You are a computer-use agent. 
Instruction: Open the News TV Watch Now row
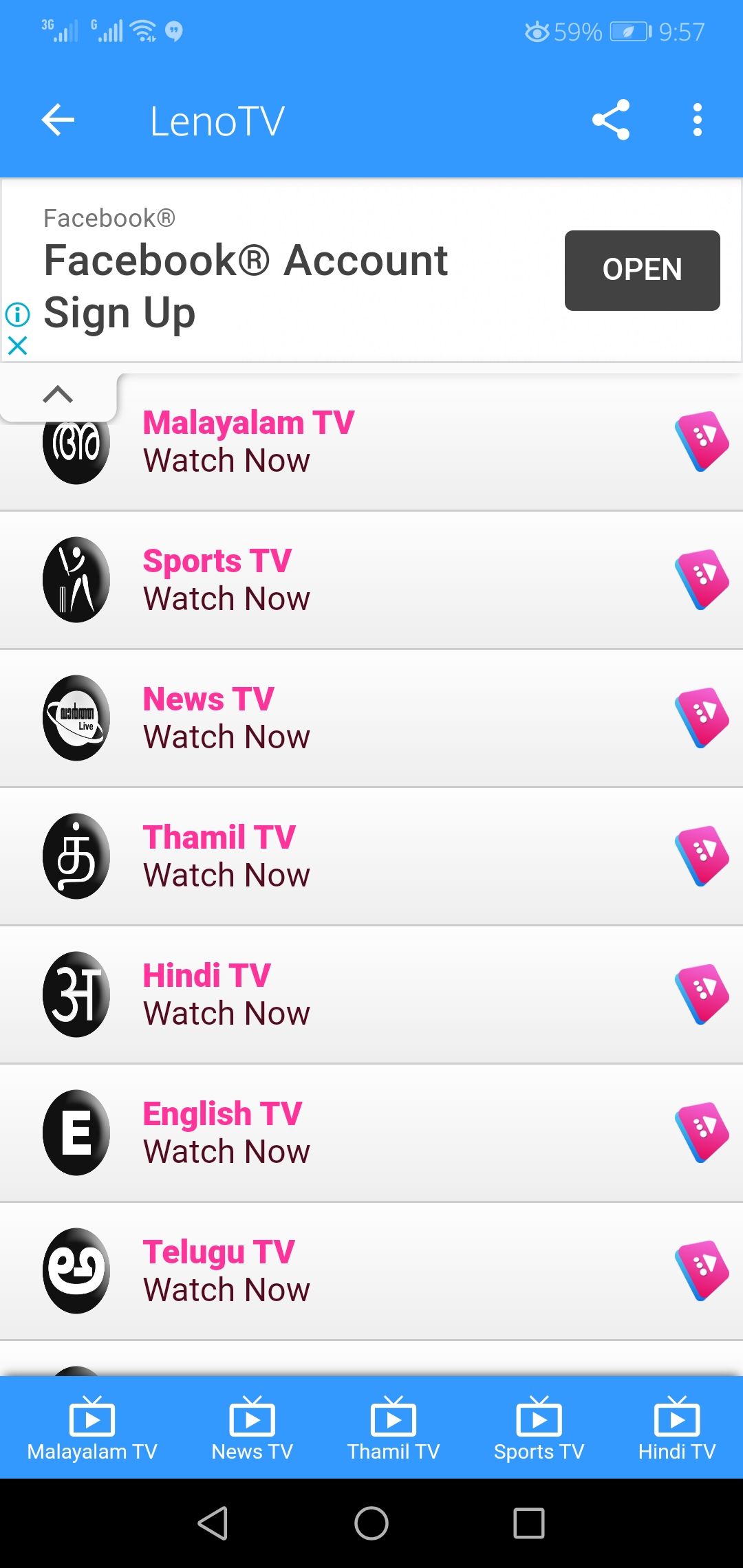tap(371, 718)
